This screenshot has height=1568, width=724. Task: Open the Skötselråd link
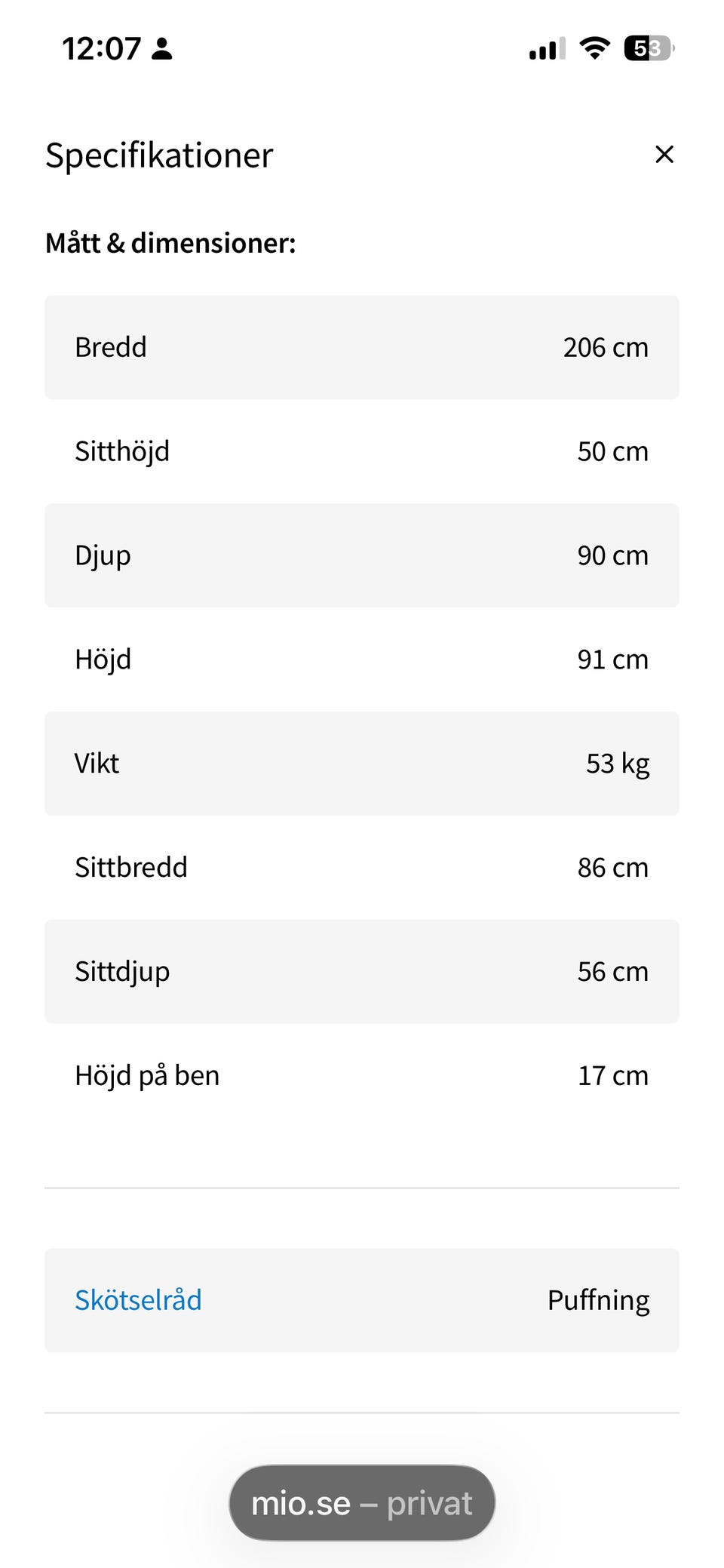tap(138, 1299)
